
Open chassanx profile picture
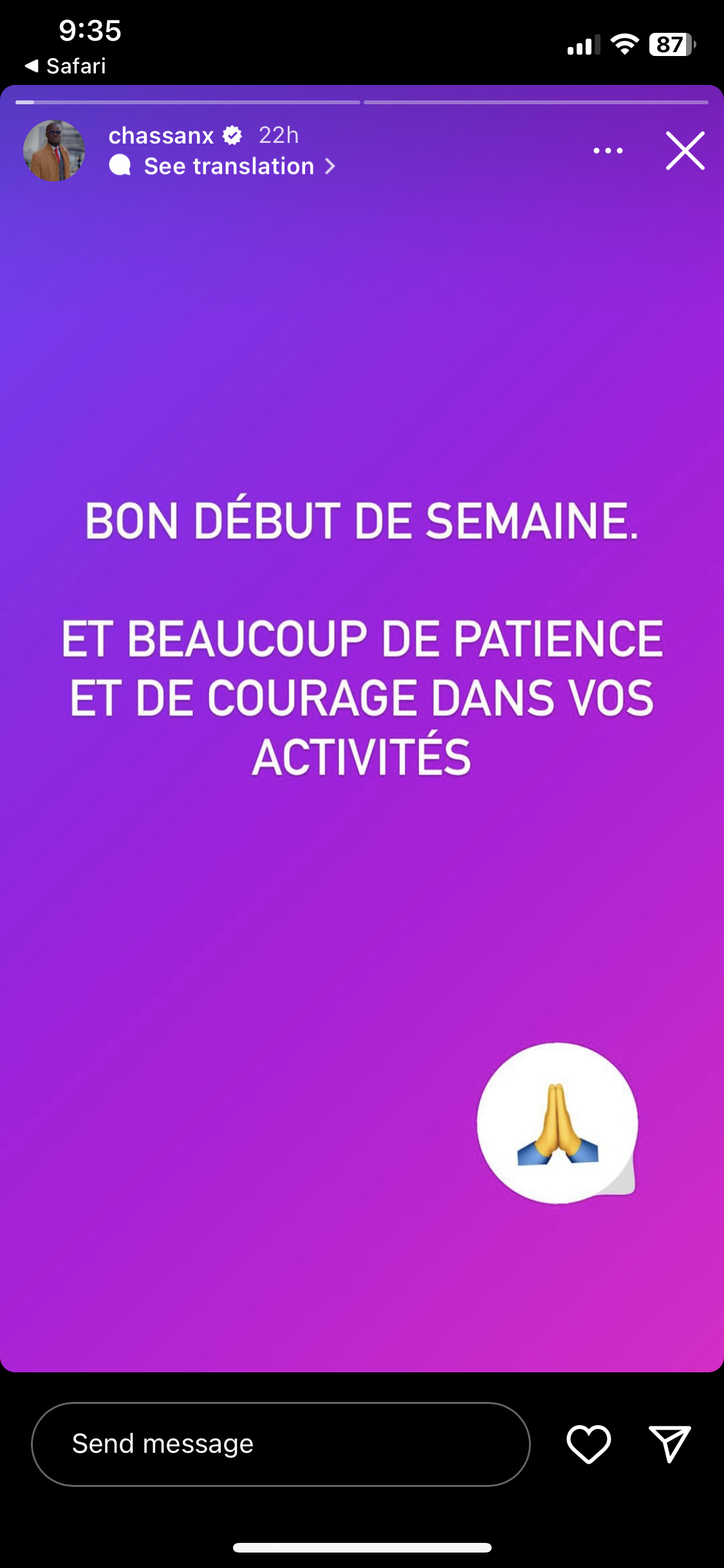(54, 151)
